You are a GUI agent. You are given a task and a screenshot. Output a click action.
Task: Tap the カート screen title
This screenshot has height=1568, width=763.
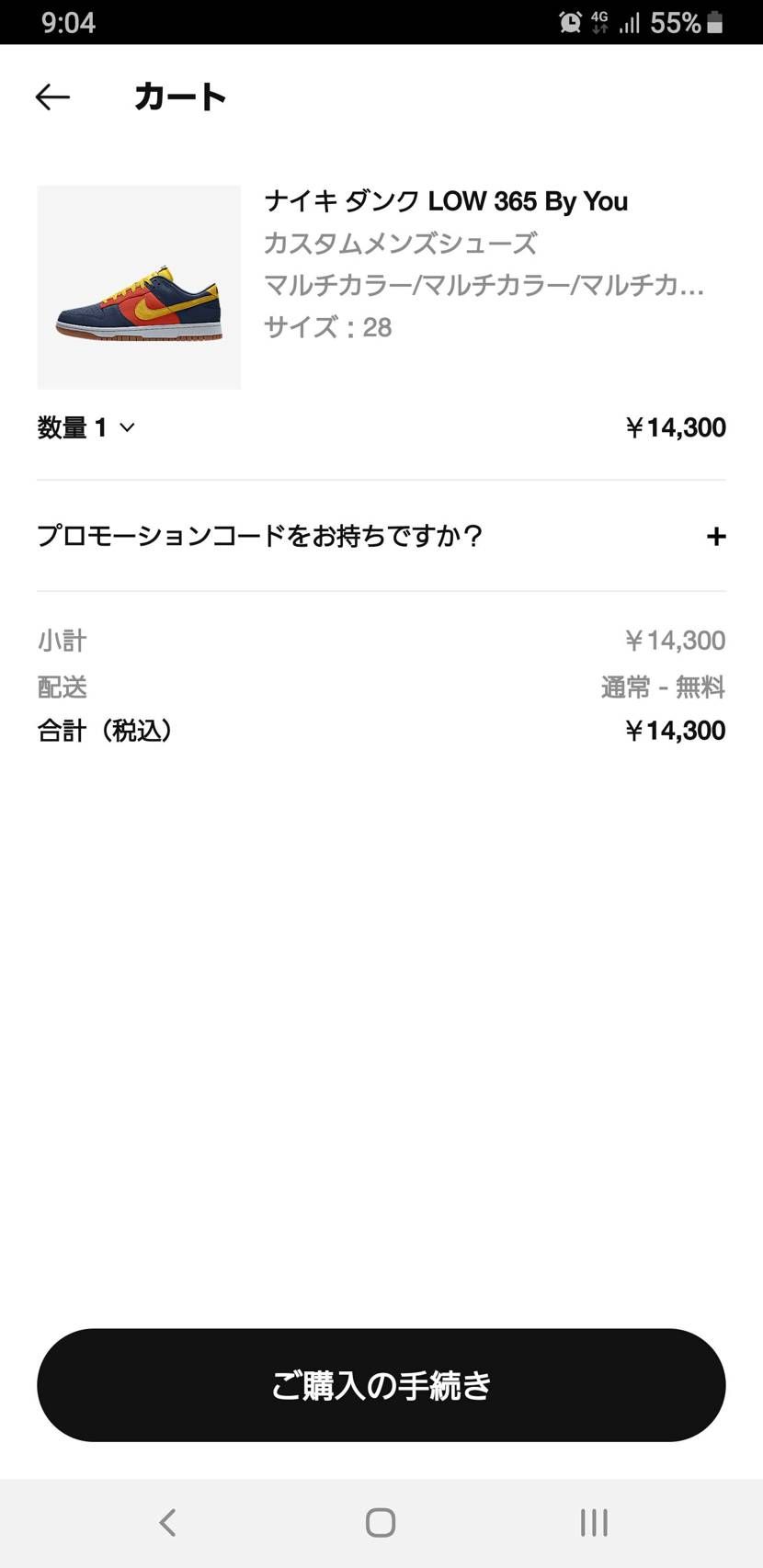(179, 96)
